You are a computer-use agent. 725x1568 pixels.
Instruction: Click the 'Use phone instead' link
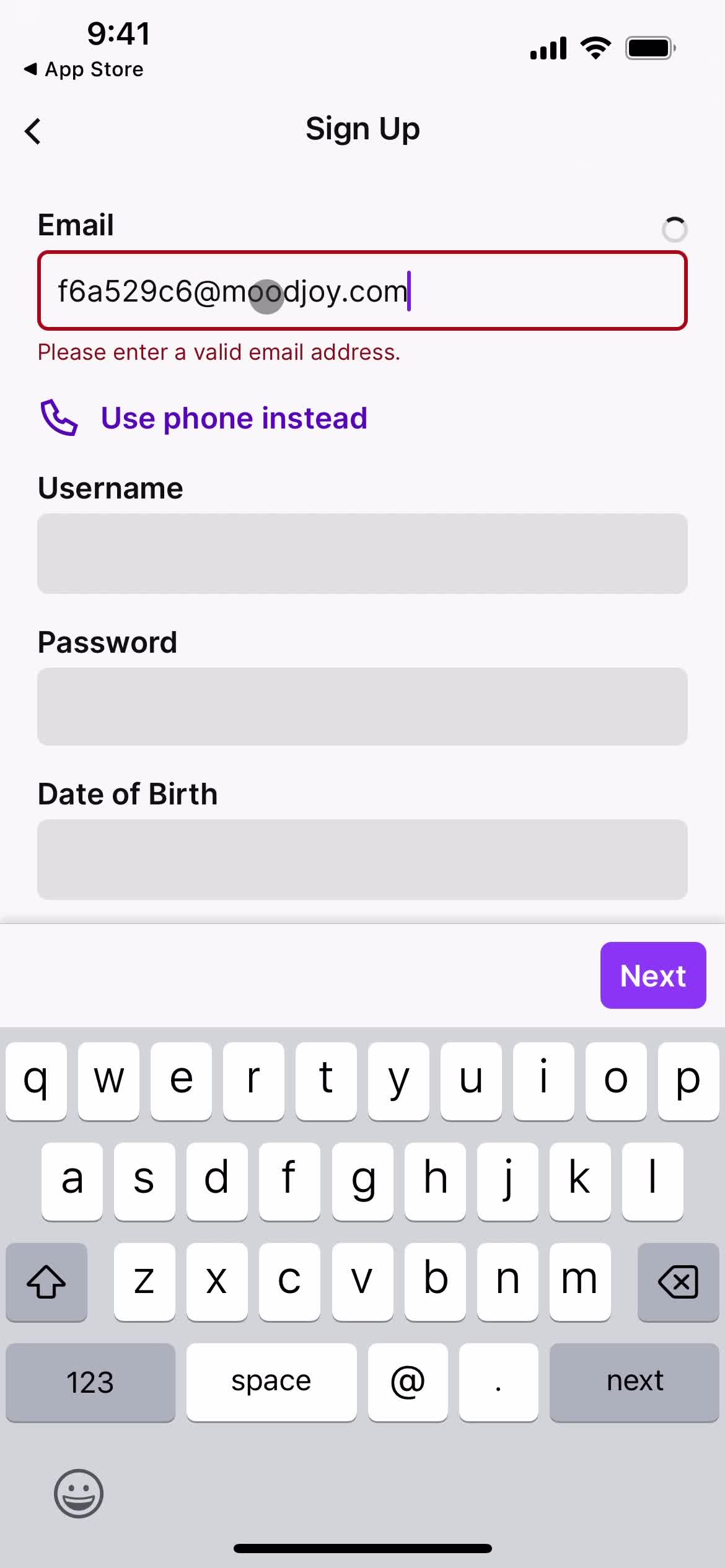[234, 417]
